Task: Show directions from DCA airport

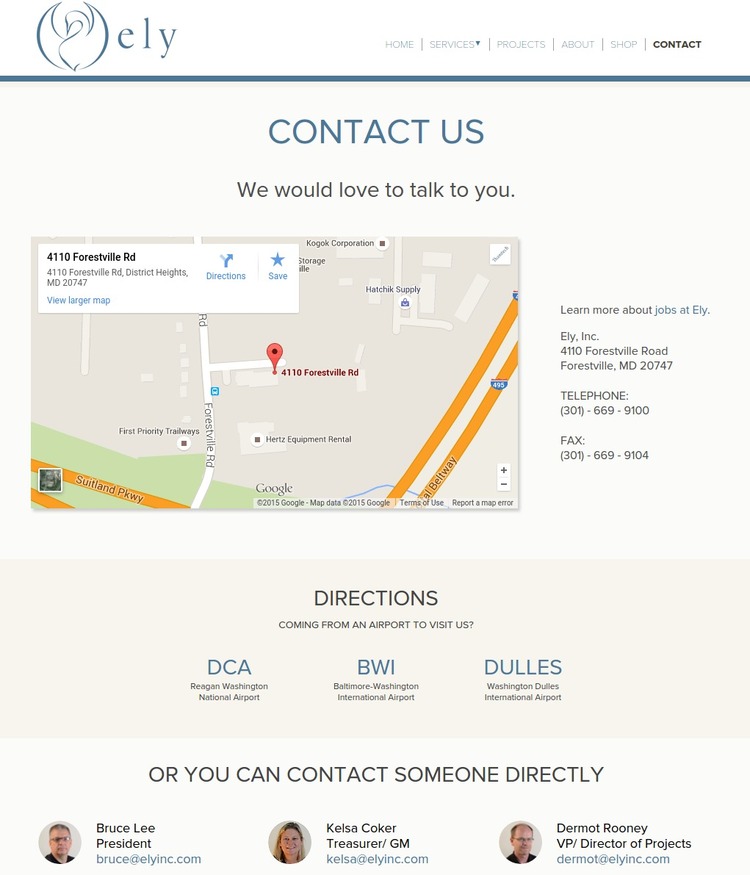Action: coord(229,668)
